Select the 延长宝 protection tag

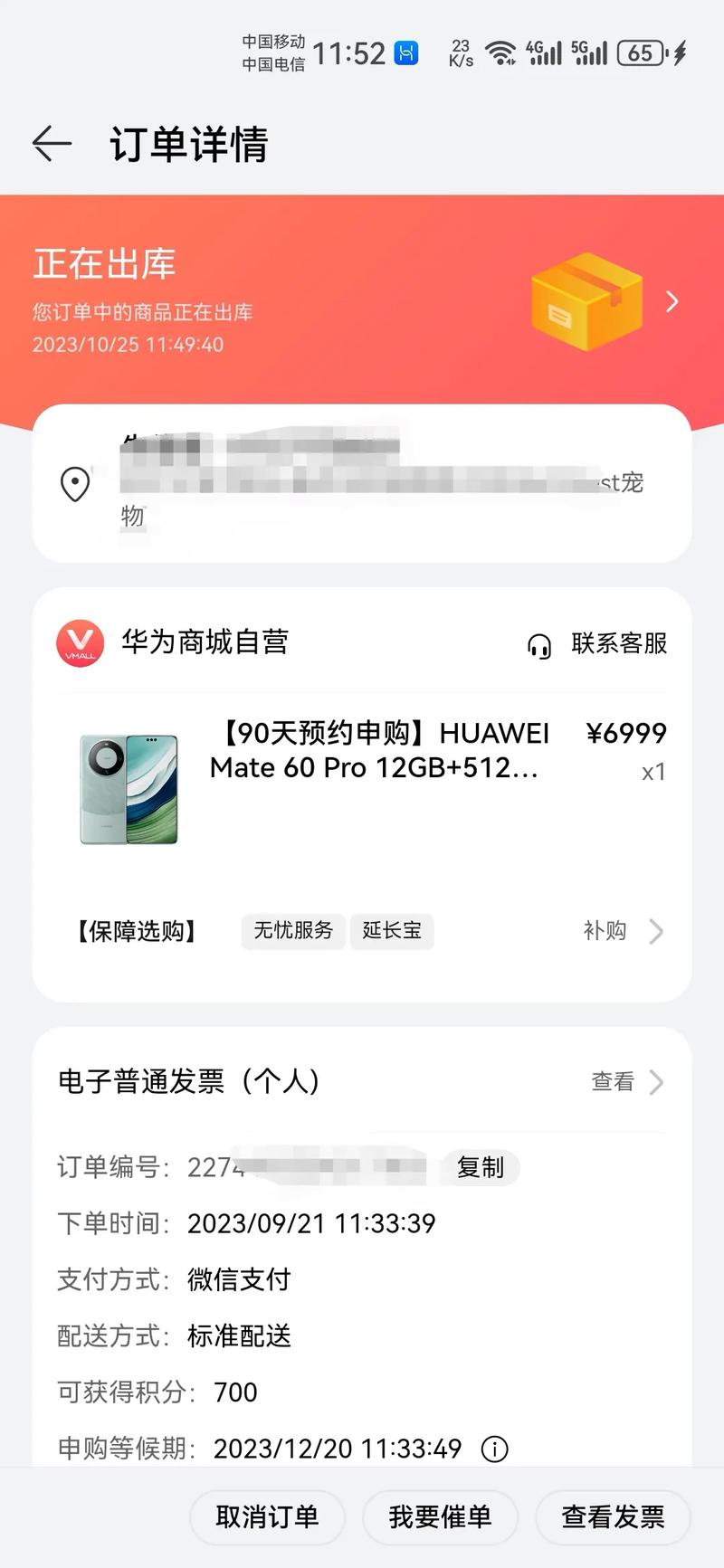pyautogui.click(x=392, y=931)
